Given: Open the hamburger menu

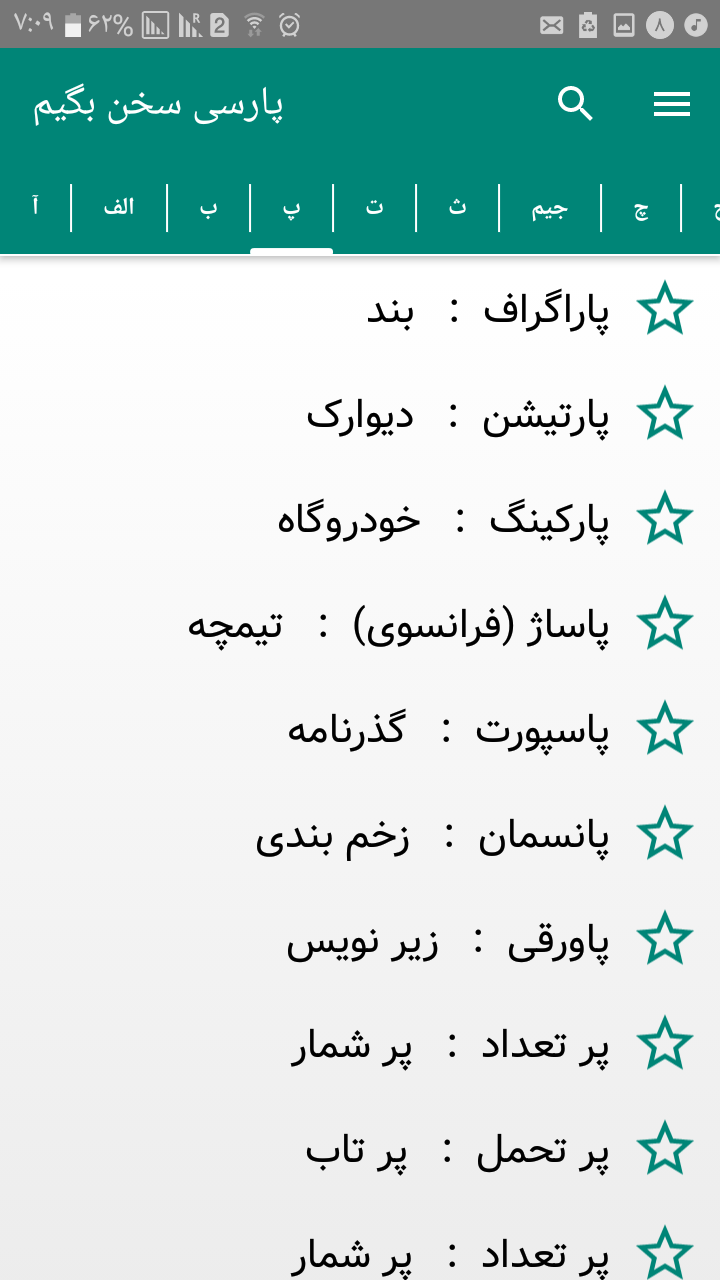Looking at the screenshot, I should (672, 104).
